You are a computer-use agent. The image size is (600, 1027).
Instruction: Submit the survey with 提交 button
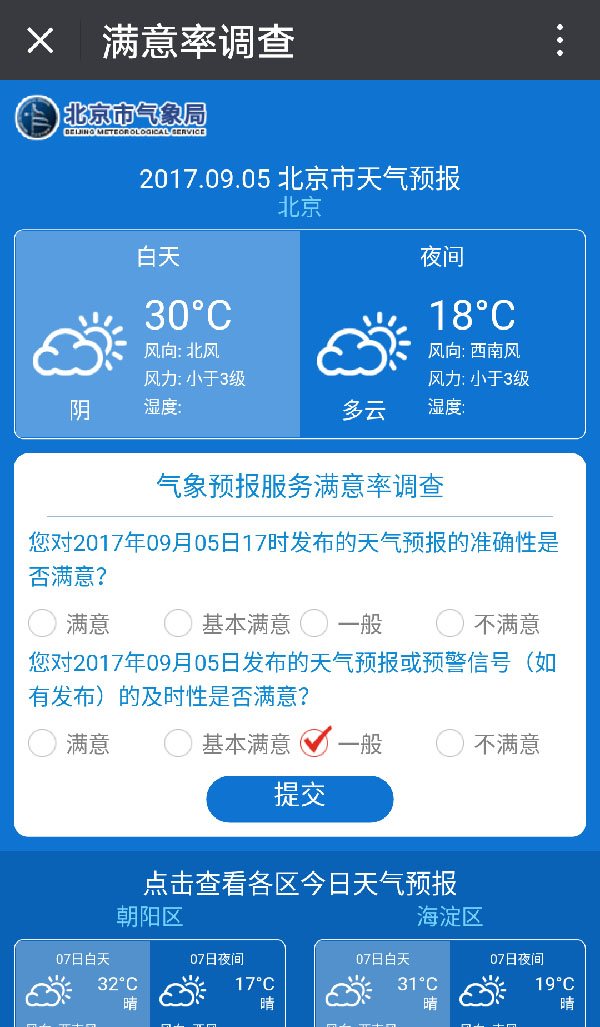[x=300, y=798]
